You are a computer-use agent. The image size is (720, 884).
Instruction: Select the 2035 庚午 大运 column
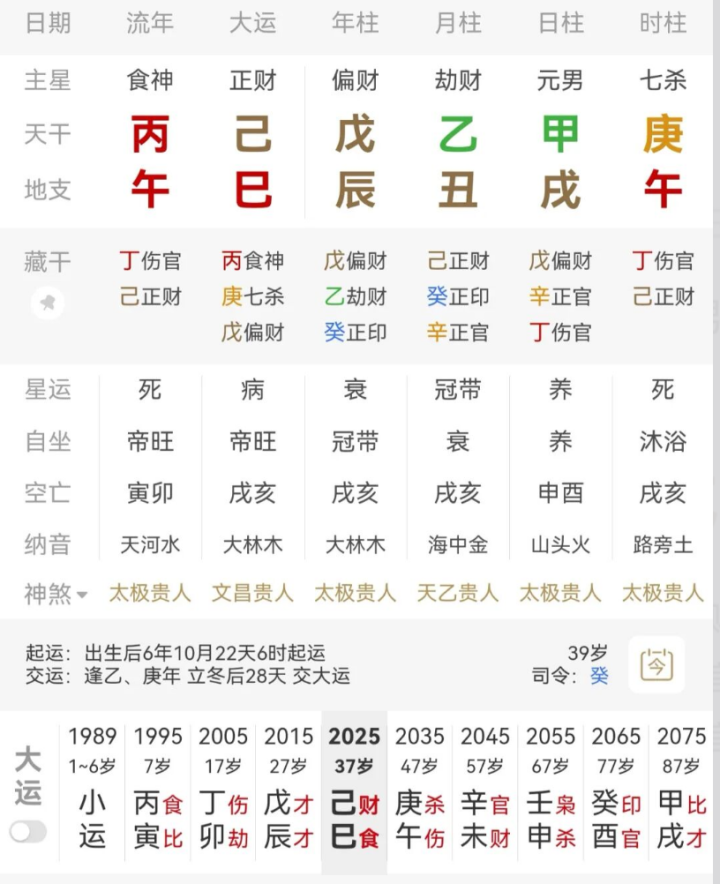pos(420,785)
